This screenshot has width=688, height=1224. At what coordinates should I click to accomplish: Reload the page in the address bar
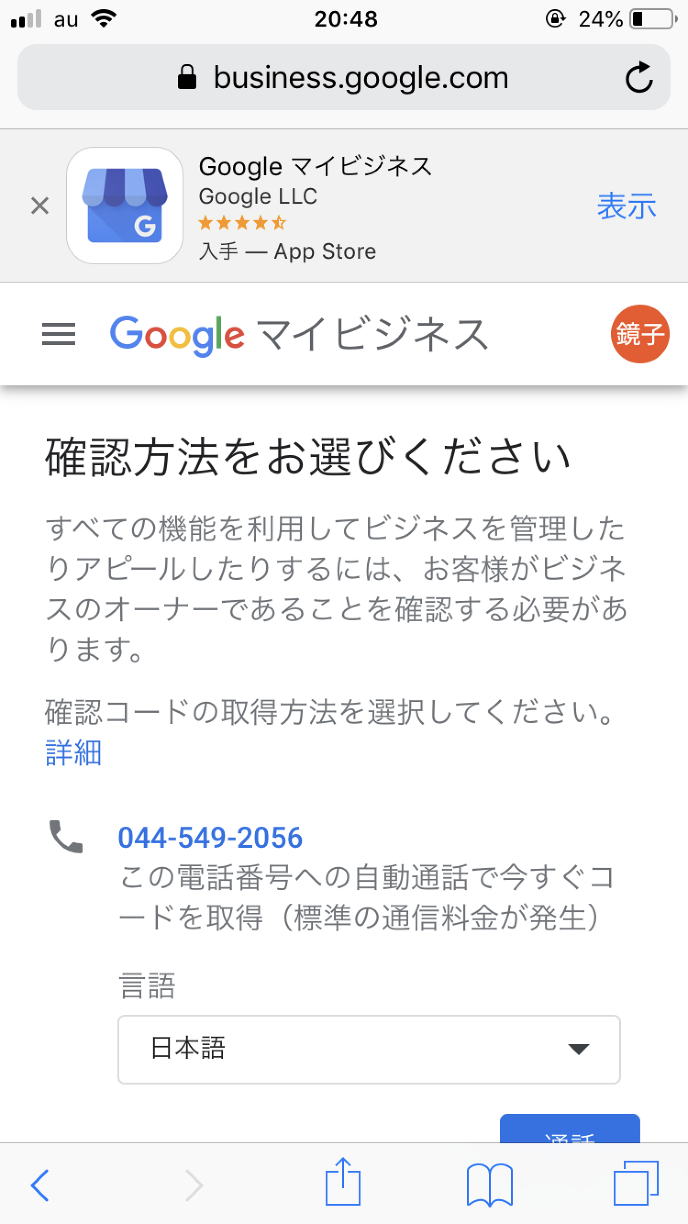click(639, 78)
